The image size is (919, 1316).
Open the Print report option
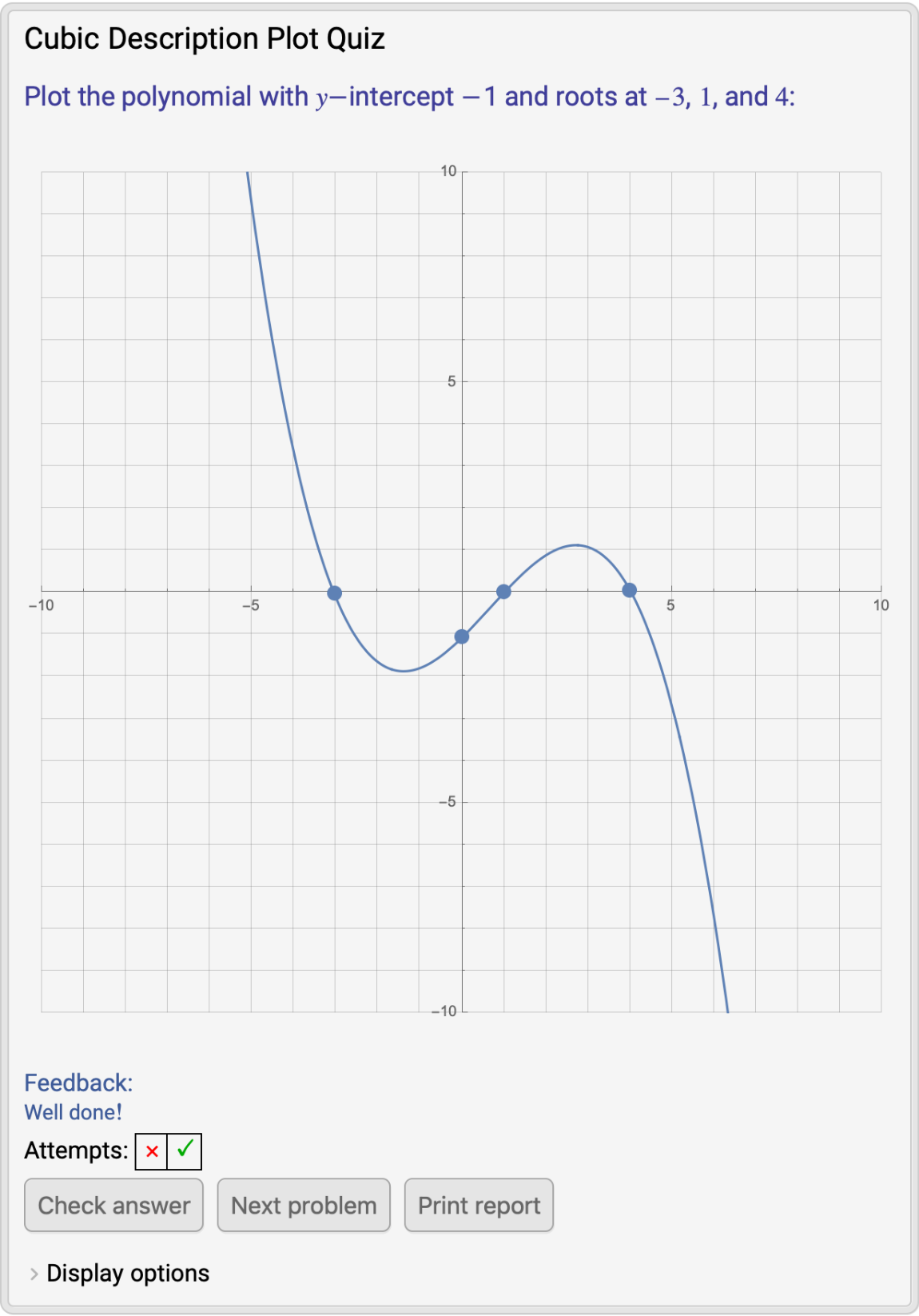(x=479, y=1205)
